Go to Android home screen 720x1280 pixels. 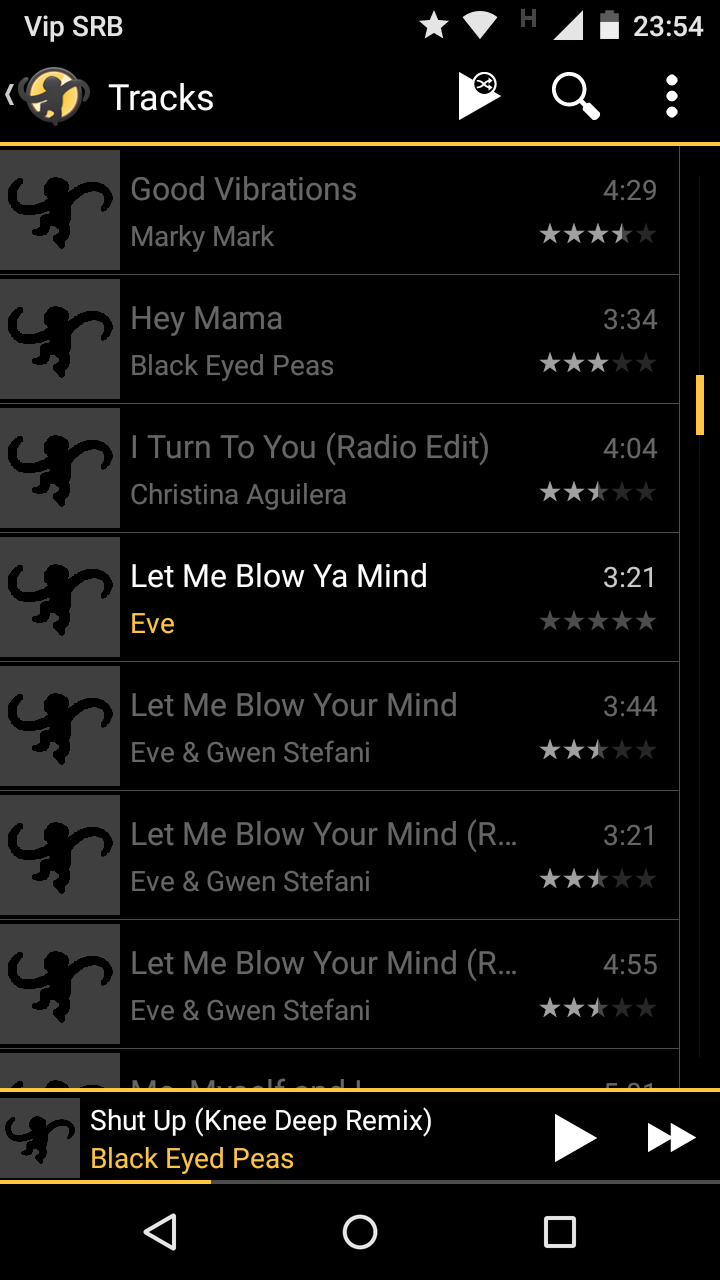point(360,1232)
